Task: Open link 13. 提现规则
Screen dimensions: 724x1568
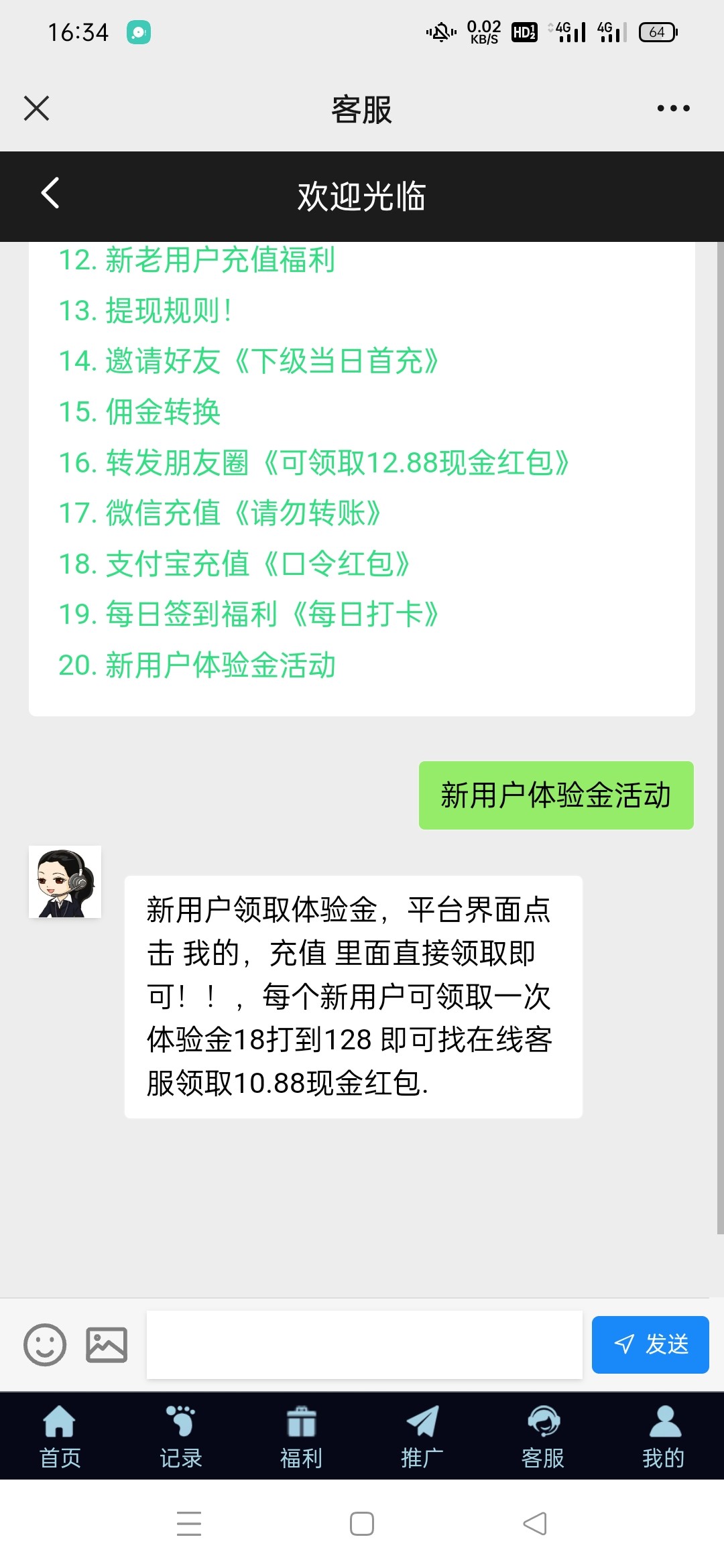Action: [x=145, y=311]
